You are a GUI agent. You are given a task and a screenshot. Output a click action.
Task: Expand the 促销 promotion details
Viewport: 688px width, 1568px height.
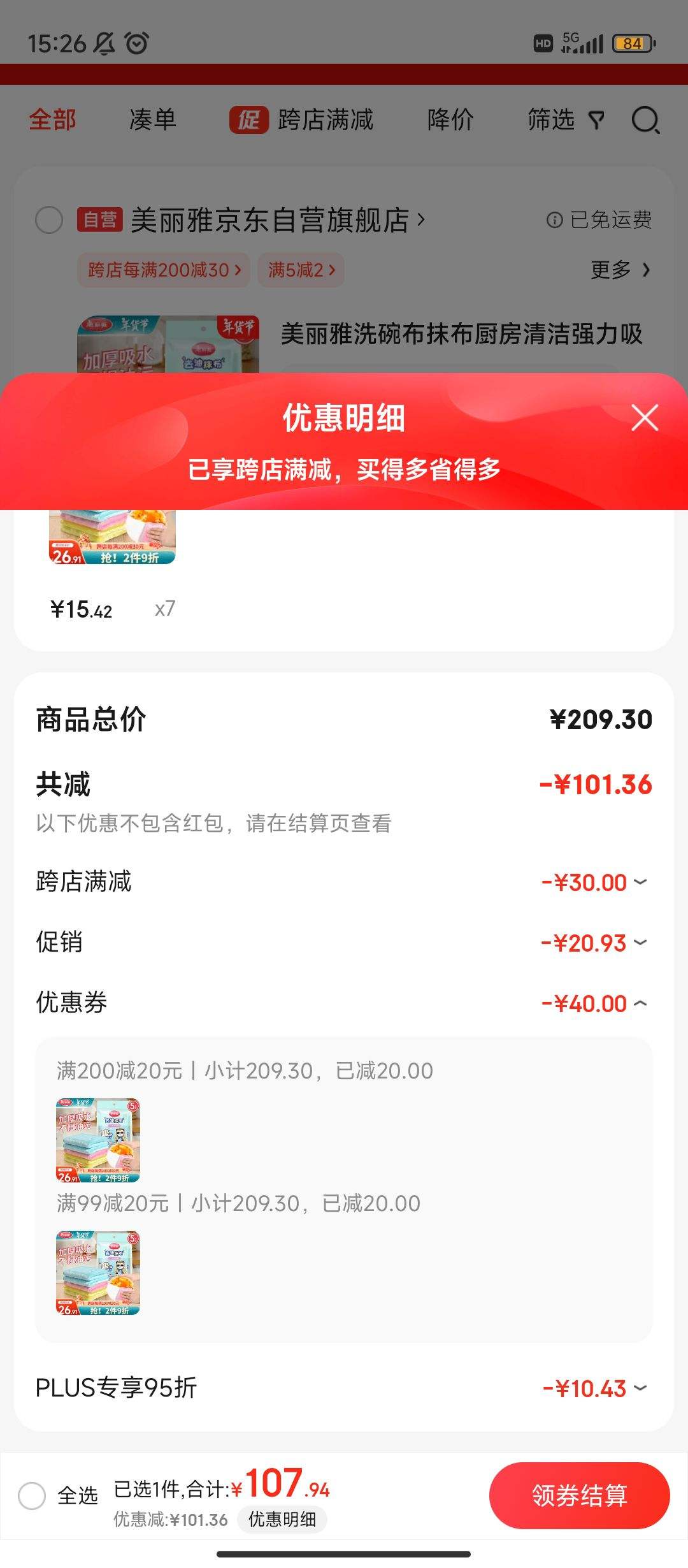click(x=639, y=943)
